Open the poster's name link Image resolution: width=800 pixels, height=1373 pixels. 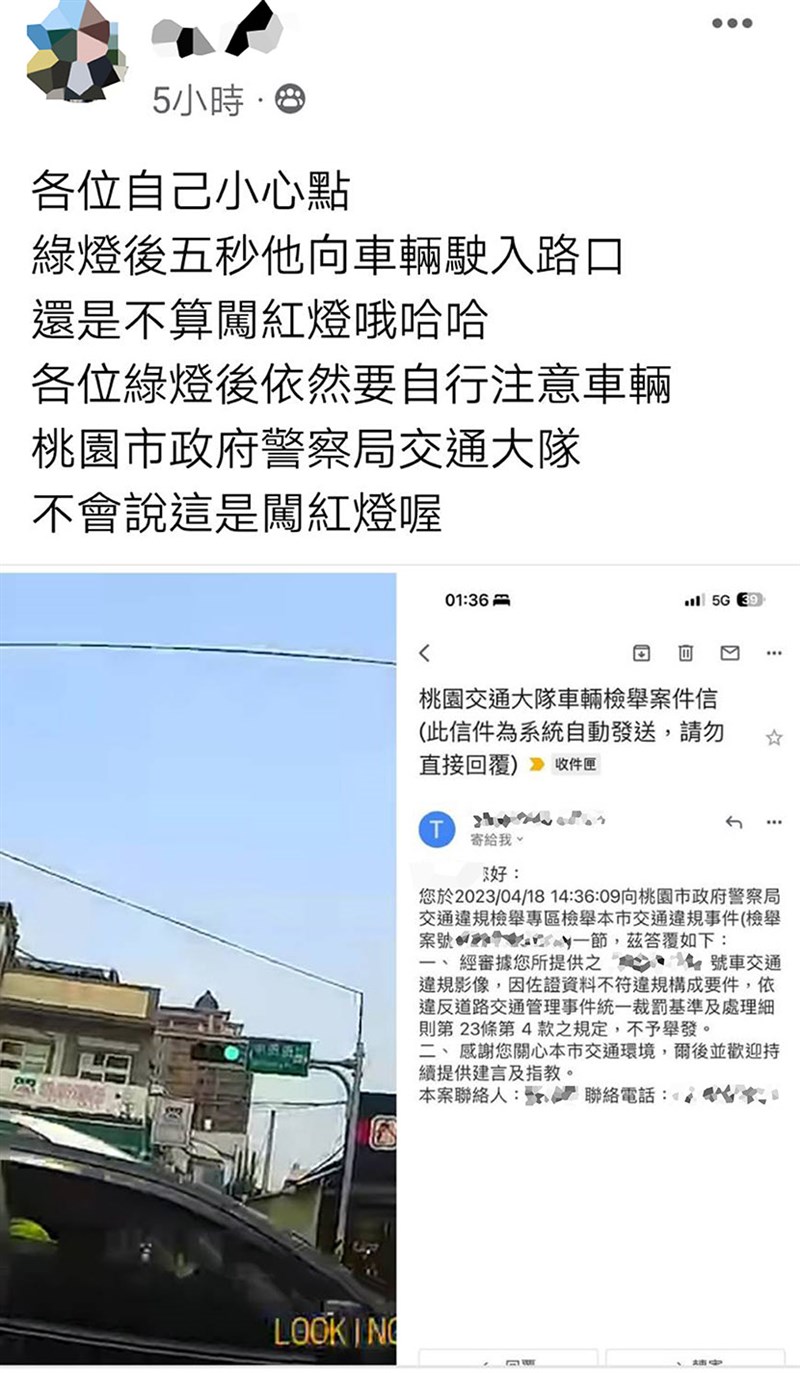point(218,36)
